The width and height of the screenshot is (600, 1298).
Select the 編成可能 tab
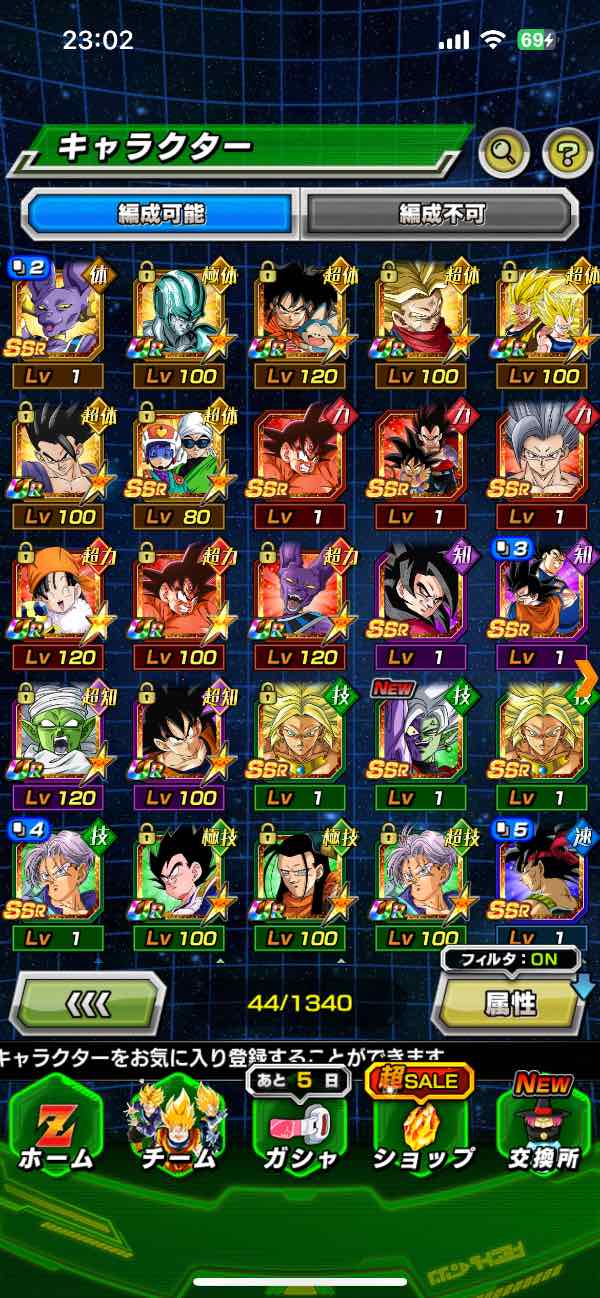click(x=162, y=213)
